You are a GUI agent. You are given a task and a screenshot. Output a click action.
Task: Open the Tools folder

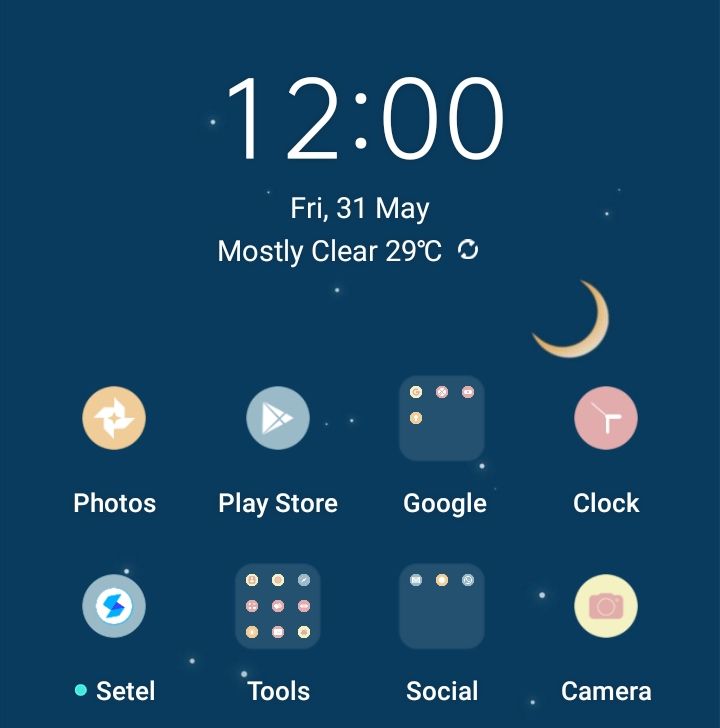278,606
